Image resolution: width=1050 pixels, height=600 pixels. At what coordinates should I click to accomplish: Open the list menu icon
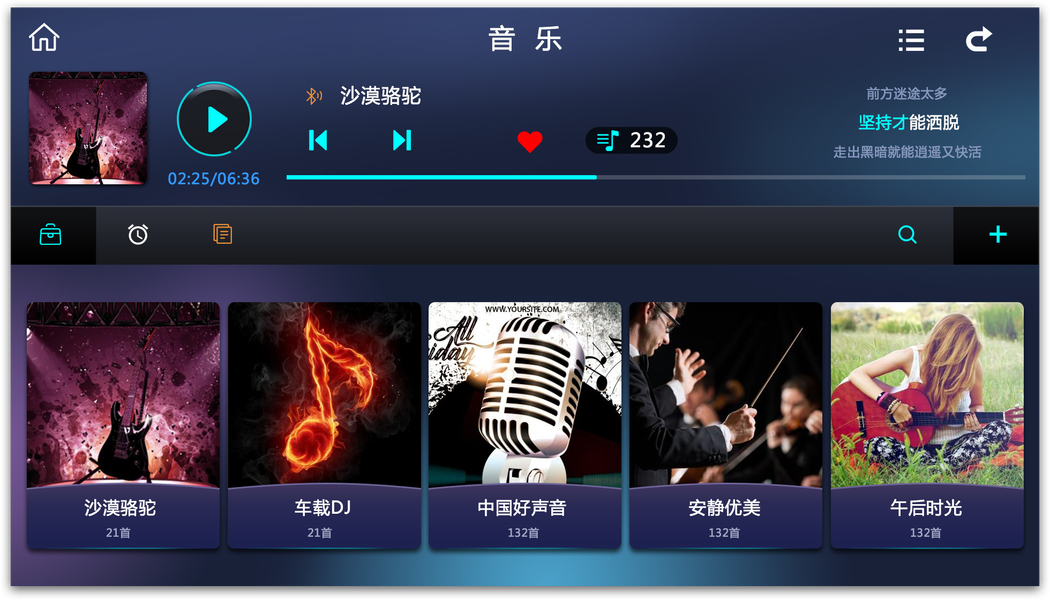(x=910, y=40)
